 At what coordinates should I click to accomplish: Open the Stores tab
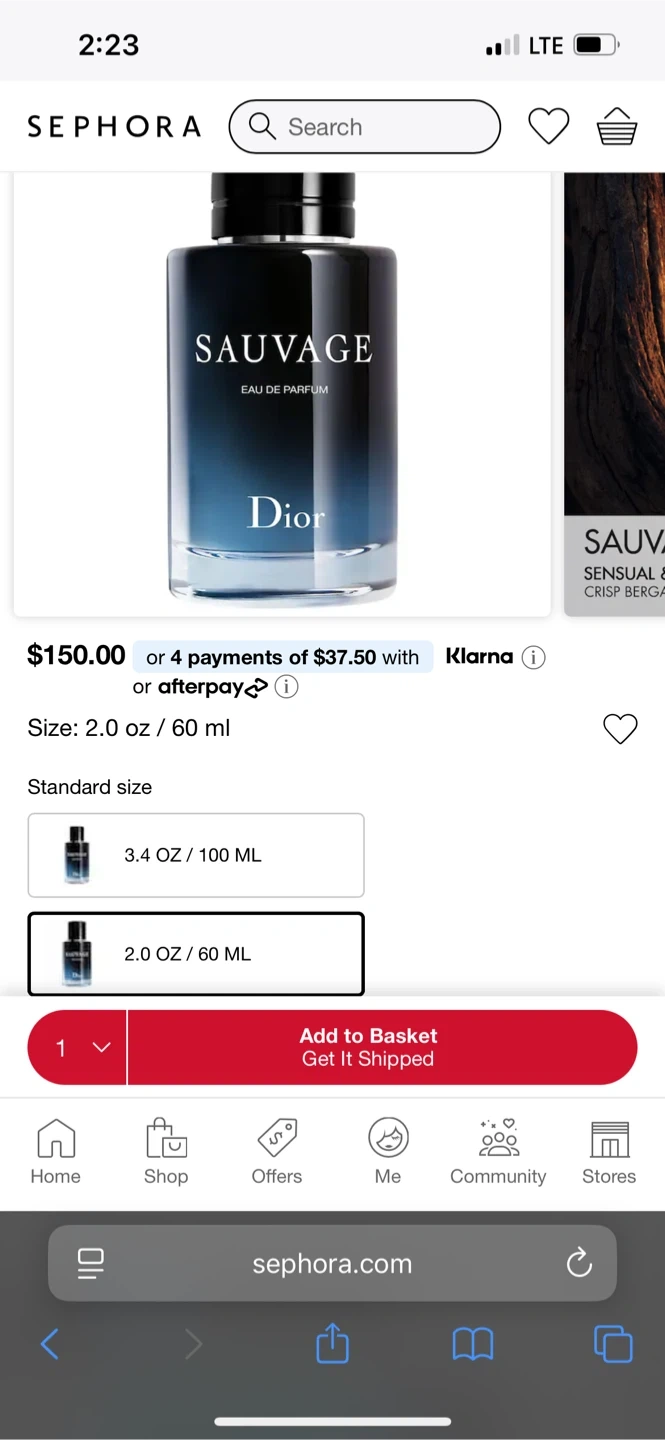[x=609, y=1152]
